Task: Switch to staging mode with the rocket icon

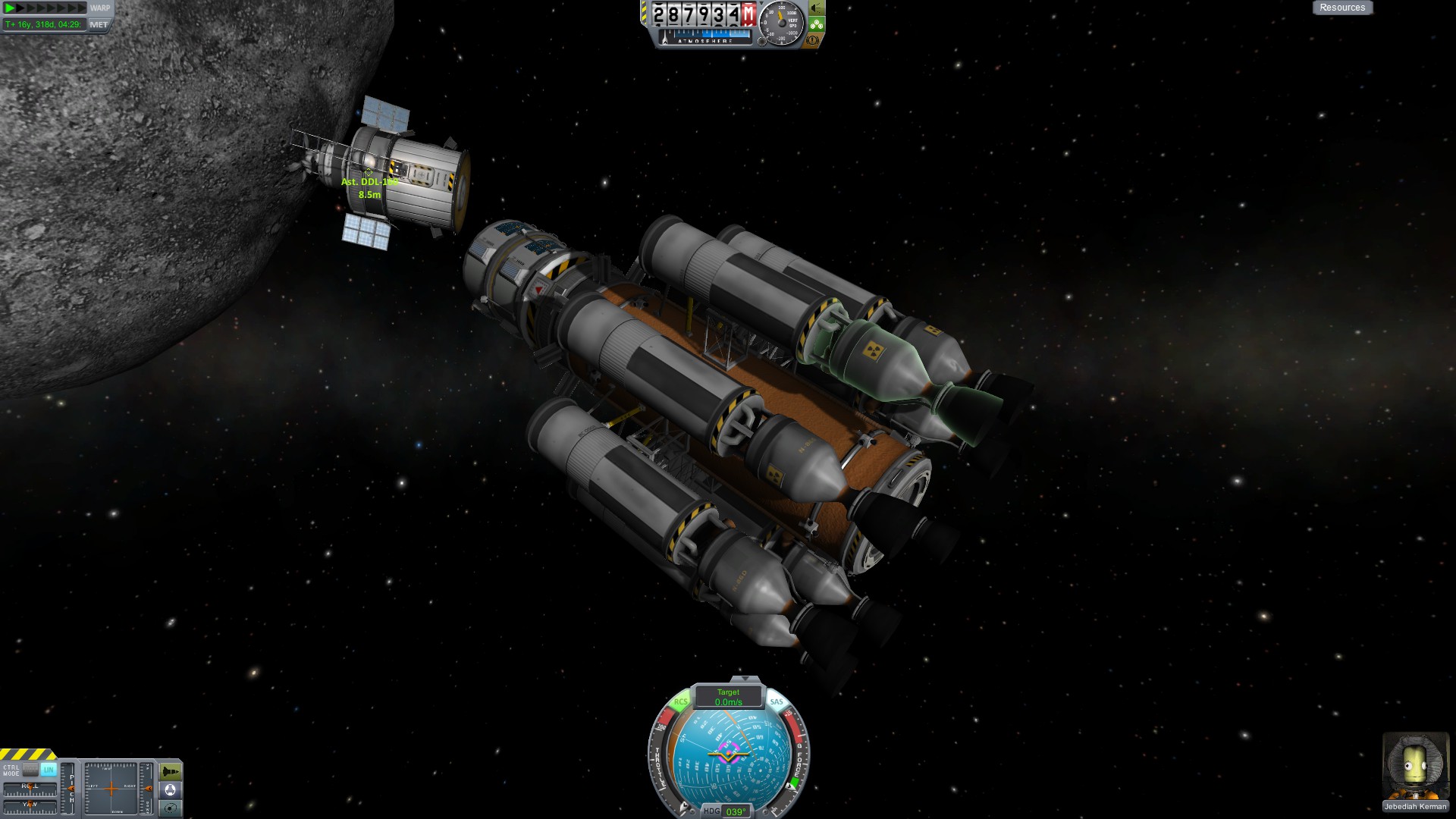Action: point(171,772)
